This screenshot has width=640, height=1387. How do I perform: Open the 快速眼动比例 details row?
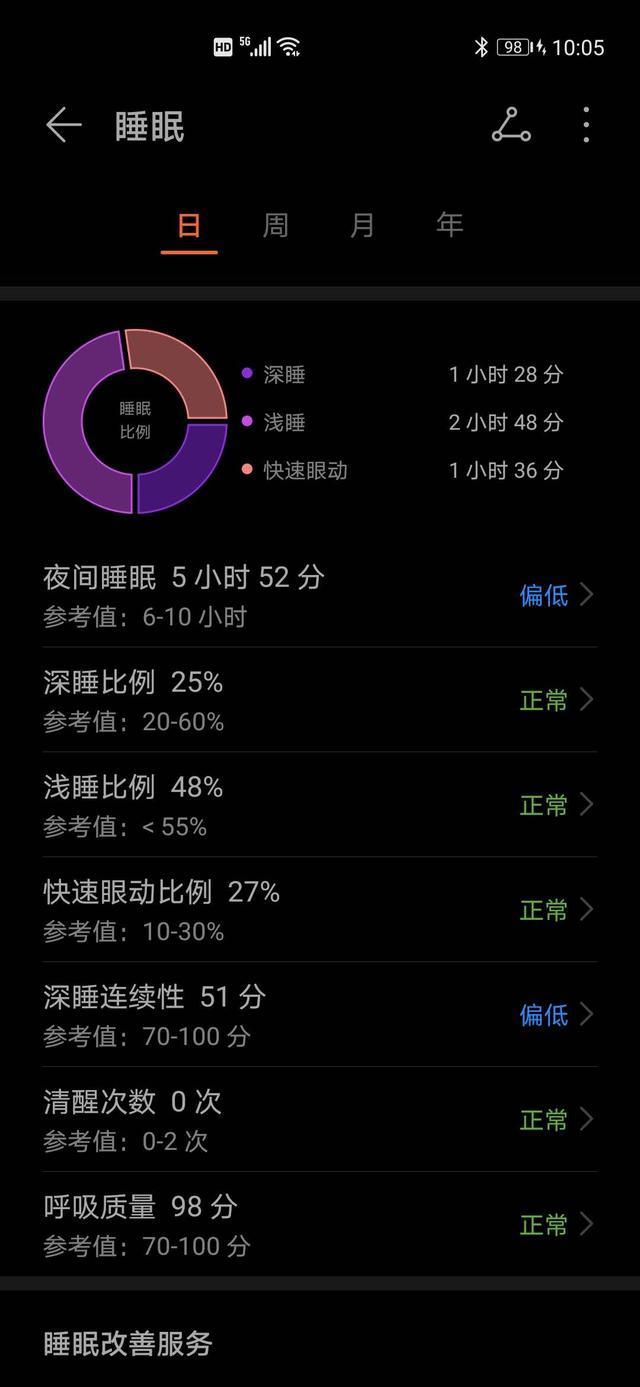point(320,910)
